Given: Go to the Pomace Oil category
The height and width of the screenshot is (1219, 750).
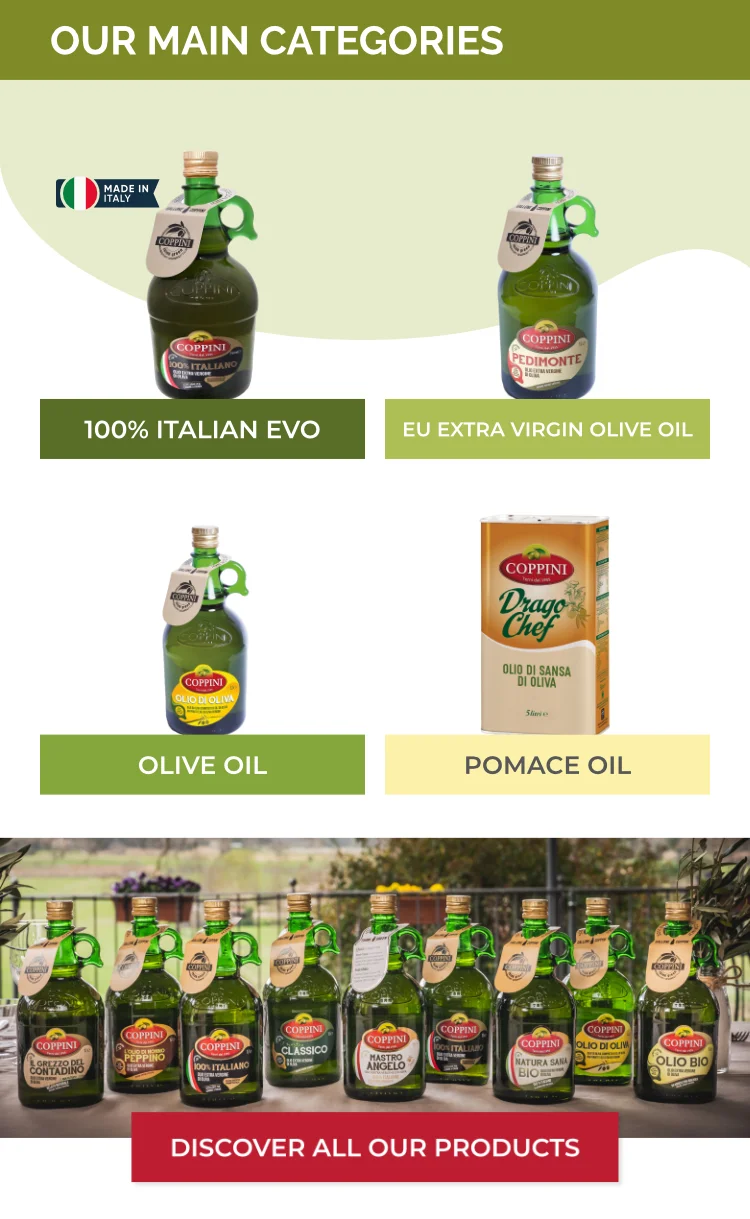Looking at the screenshot, I should [x=547, y=765].
